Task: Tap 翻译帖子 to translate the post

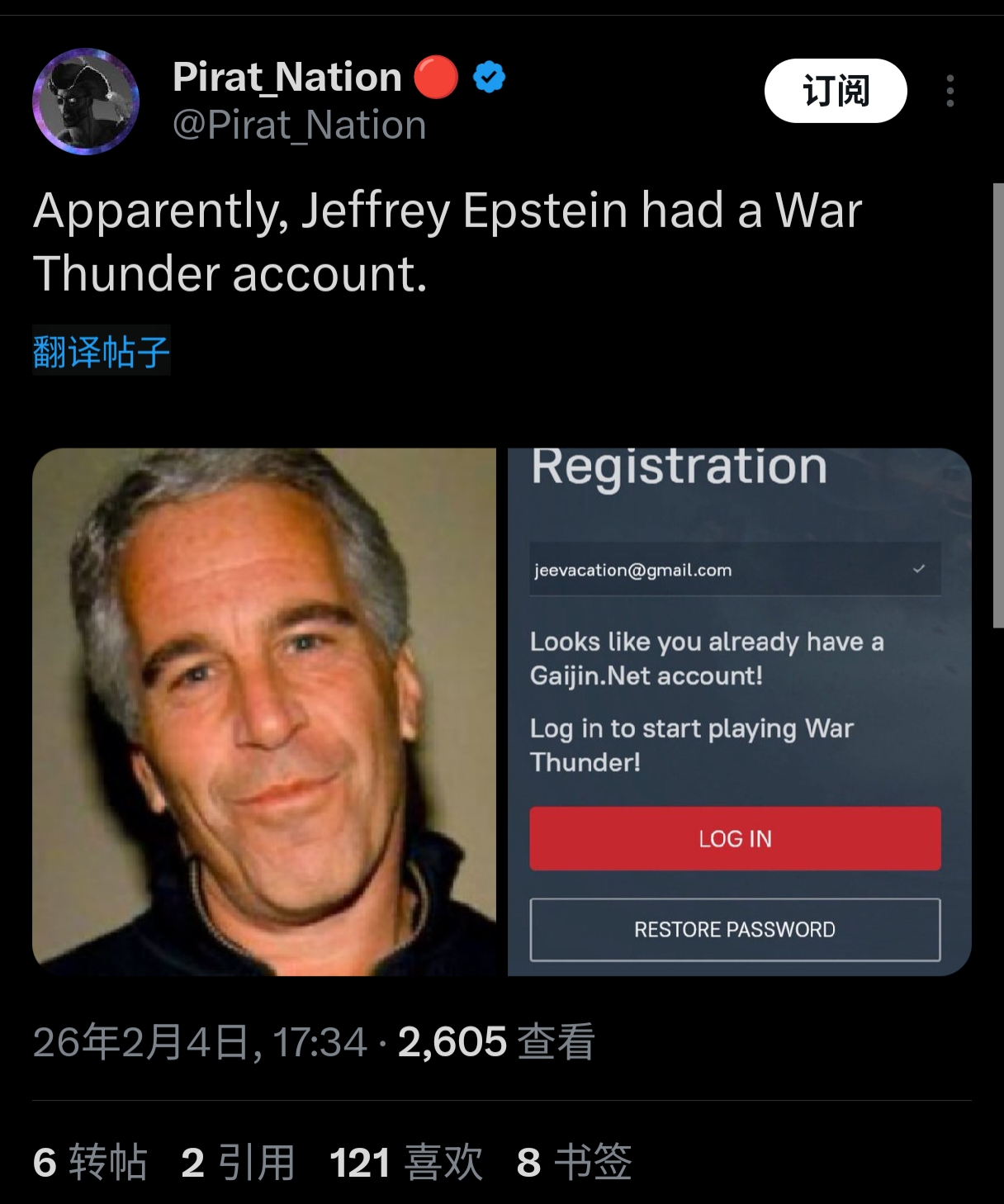Action: click(x=102, y=351)
